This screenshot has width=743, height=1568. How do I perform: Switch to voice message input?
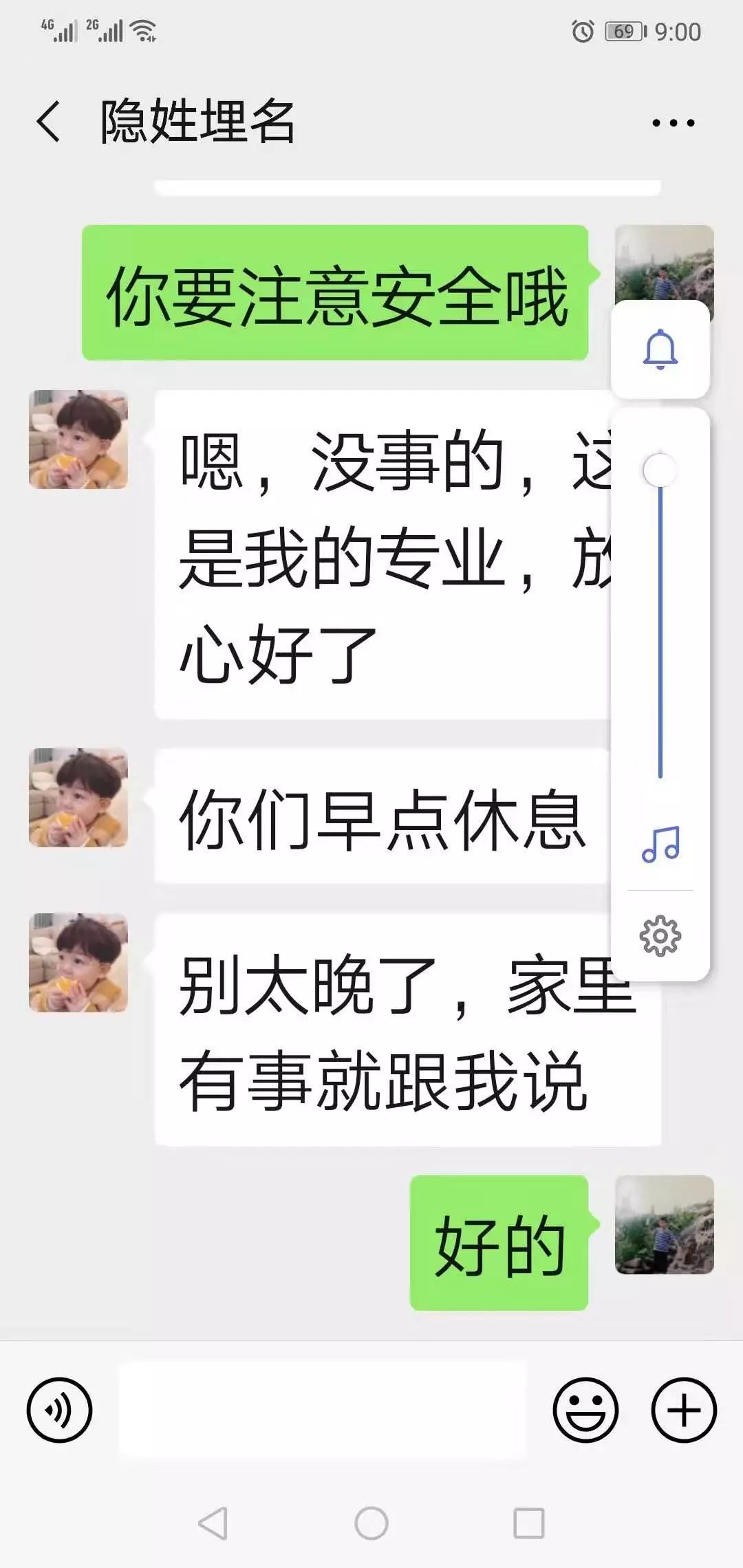click(59, 1409)
